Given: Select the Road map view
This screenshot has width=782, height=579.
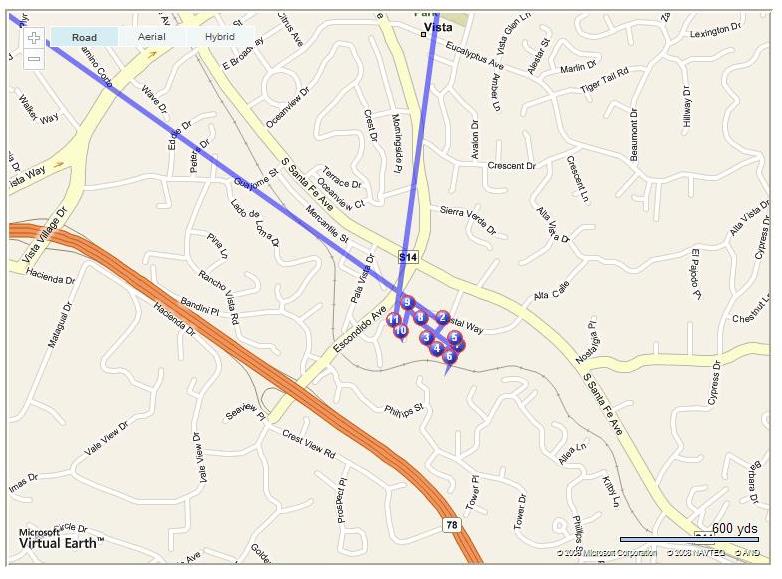Looking at the screenshot, I should [x=84, y=37].
